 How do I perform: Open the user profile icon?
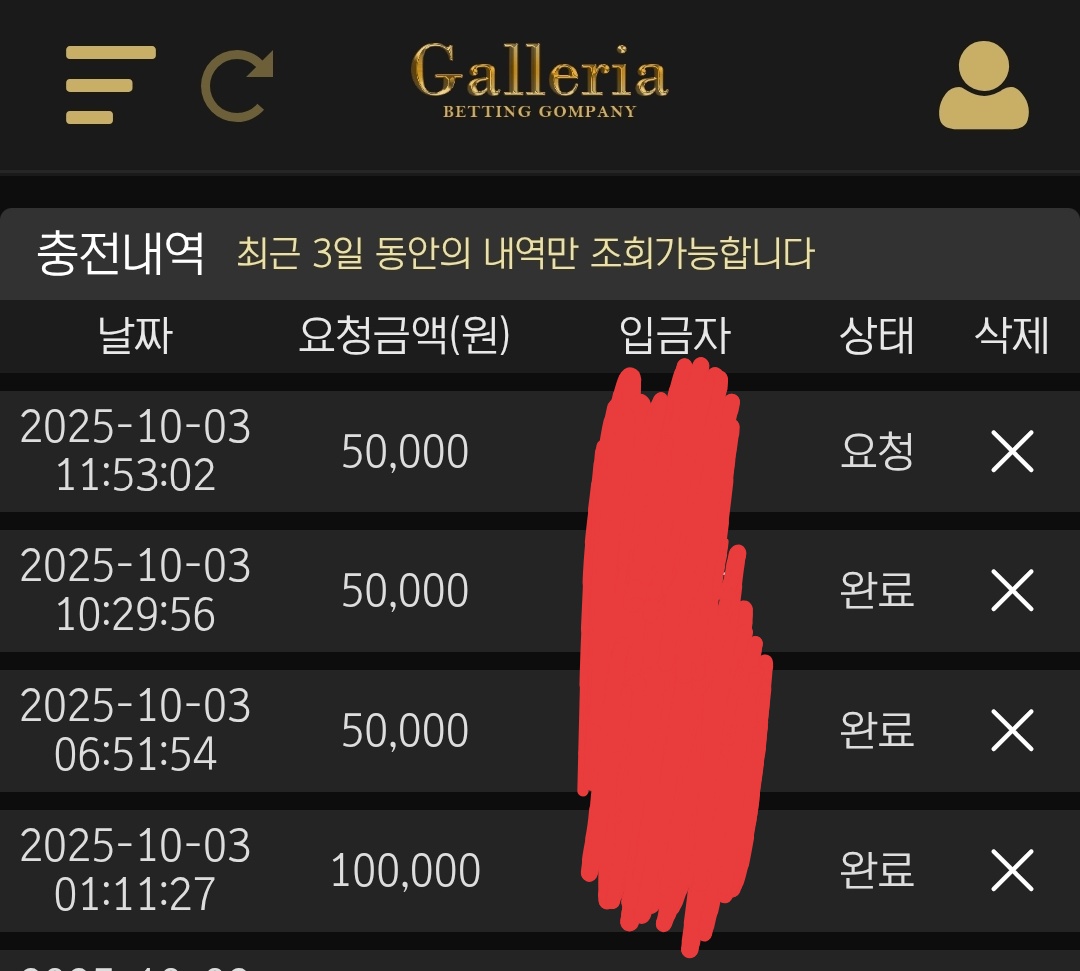point(983,86)
